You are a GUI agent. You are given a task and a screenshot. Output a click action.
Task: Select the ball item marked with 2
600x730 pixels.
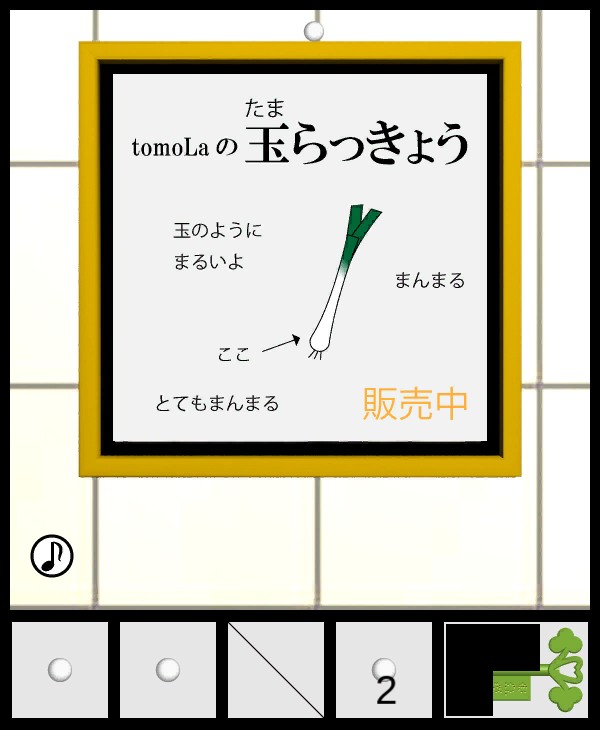click(384, 670)
